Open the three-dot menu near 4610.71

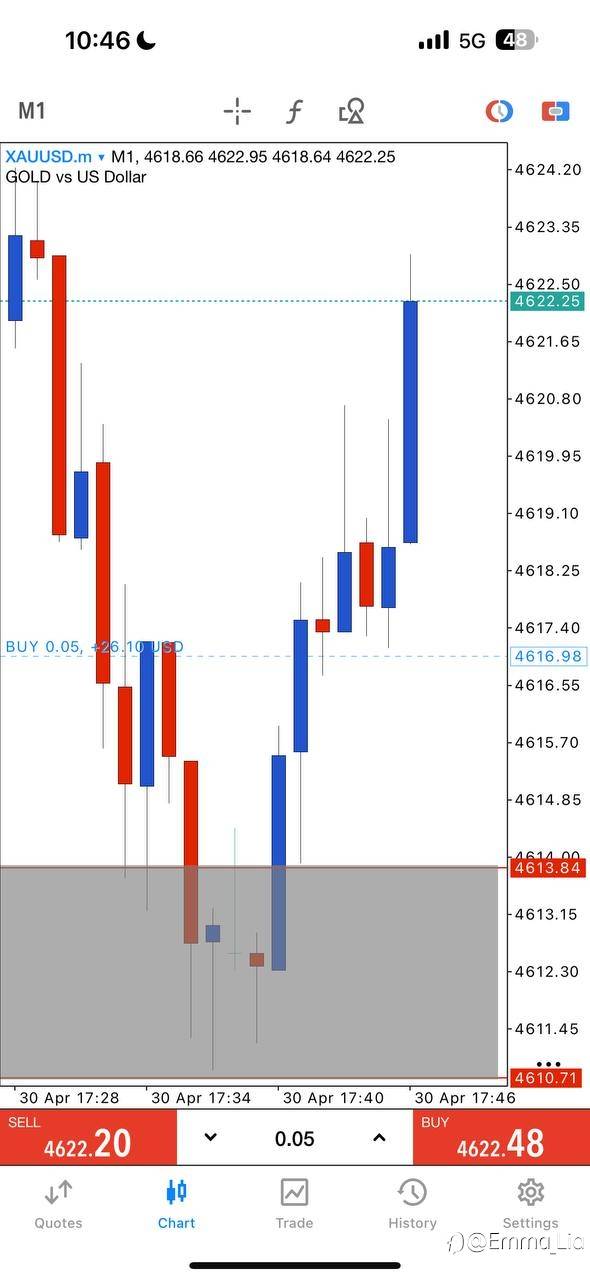tap(549, 1064)
